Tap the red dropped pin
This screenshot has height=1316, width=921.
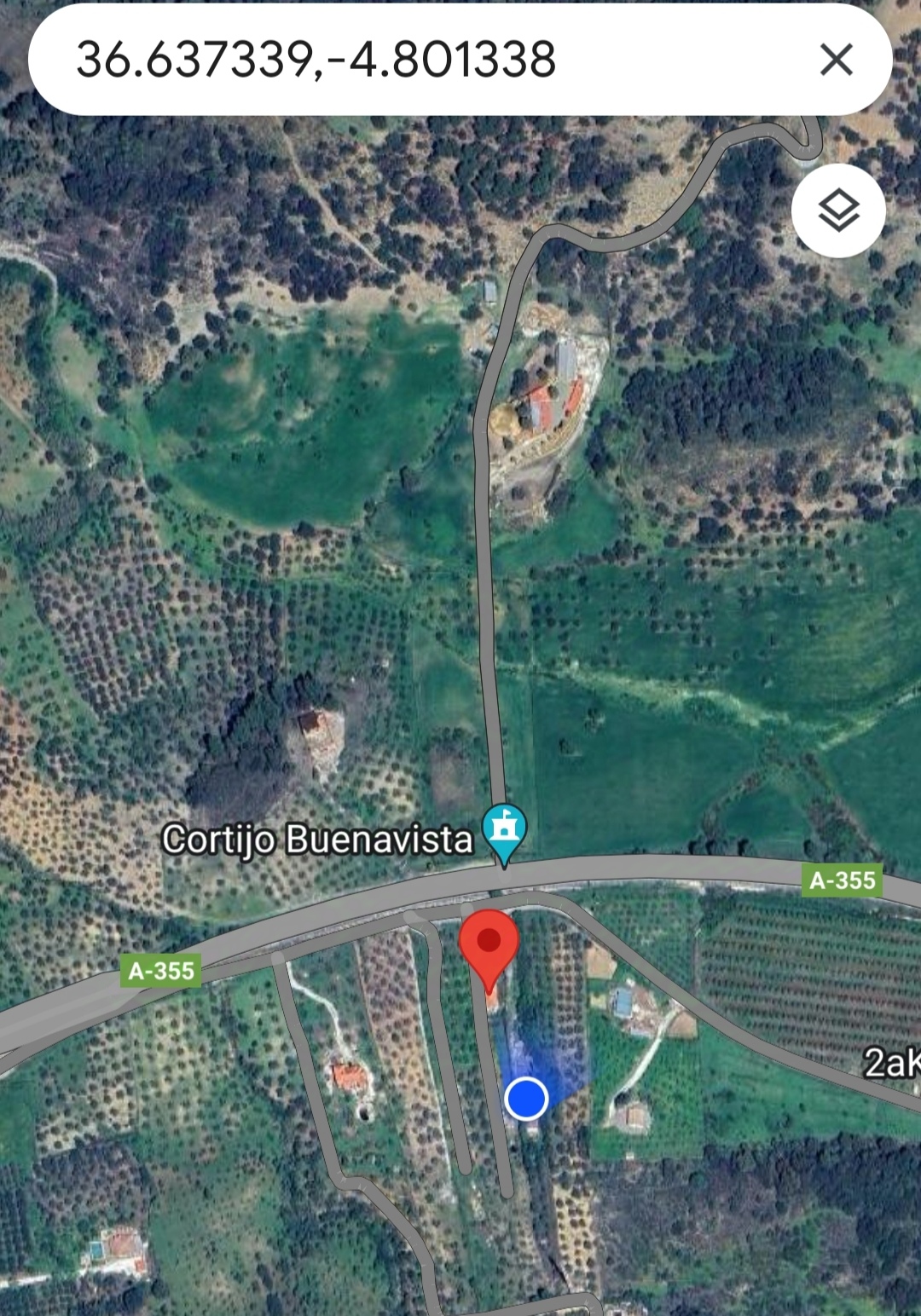(489, 944)
